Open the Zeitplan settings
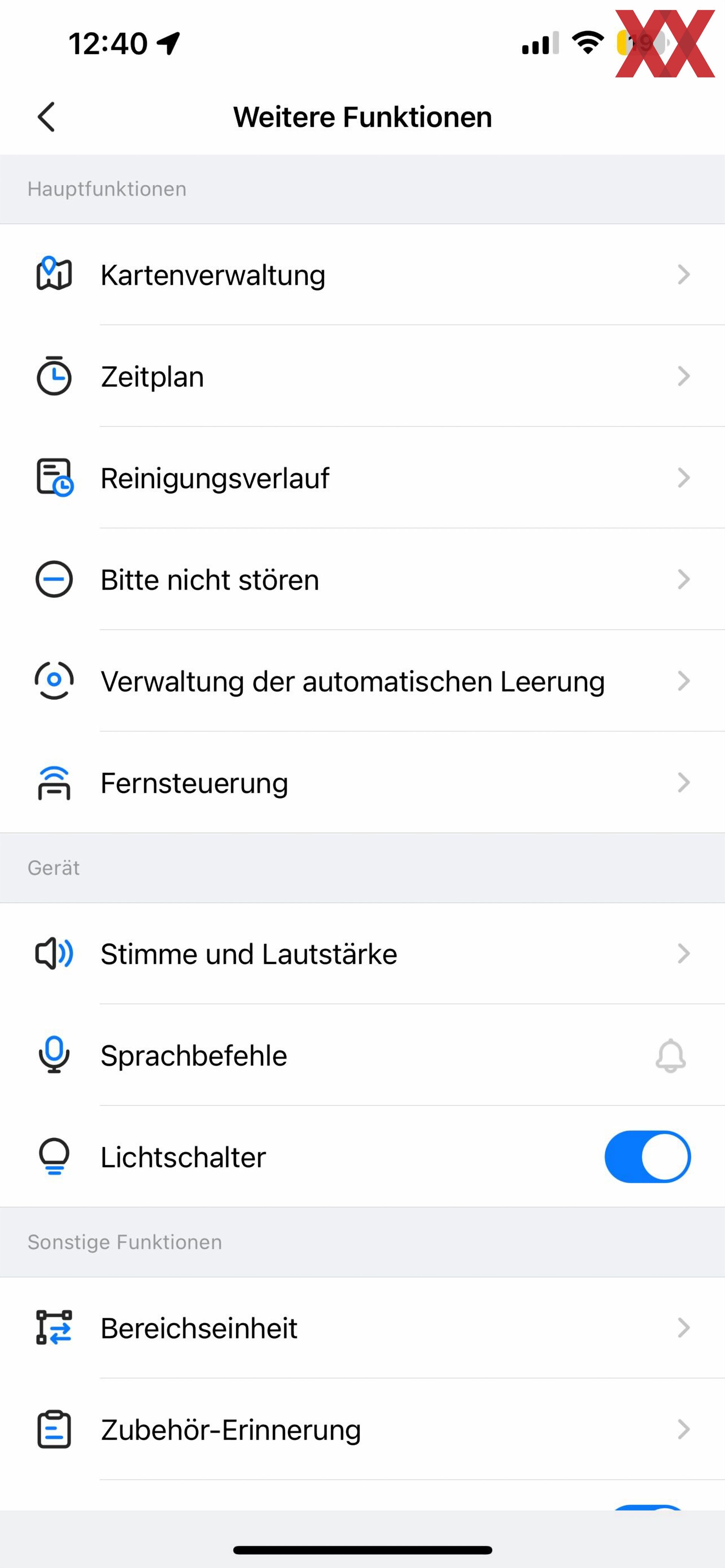 (362, 376)
